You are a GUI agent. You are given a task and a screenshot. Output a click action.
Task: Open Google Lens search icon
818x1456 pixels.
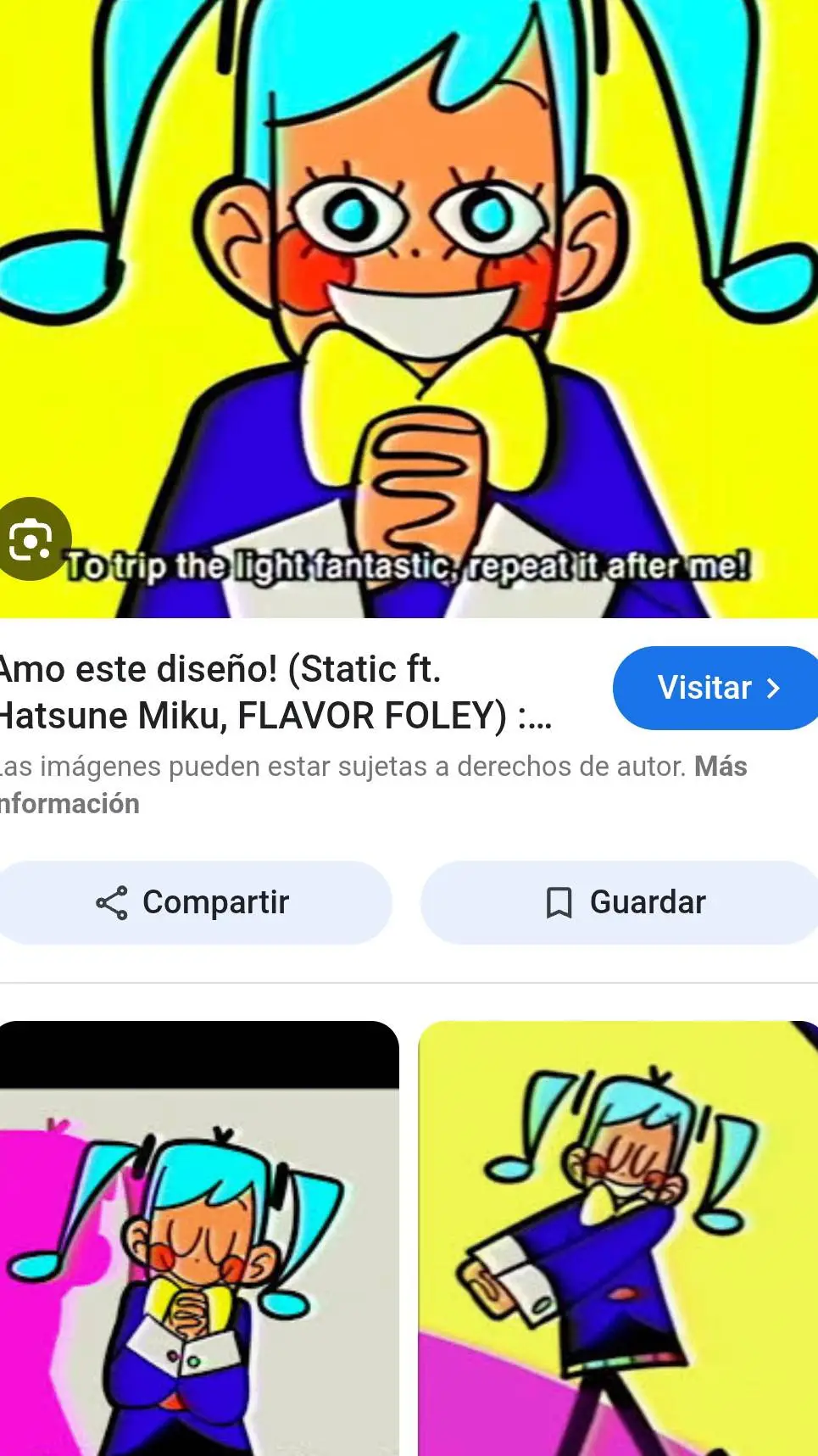(32, 539)
